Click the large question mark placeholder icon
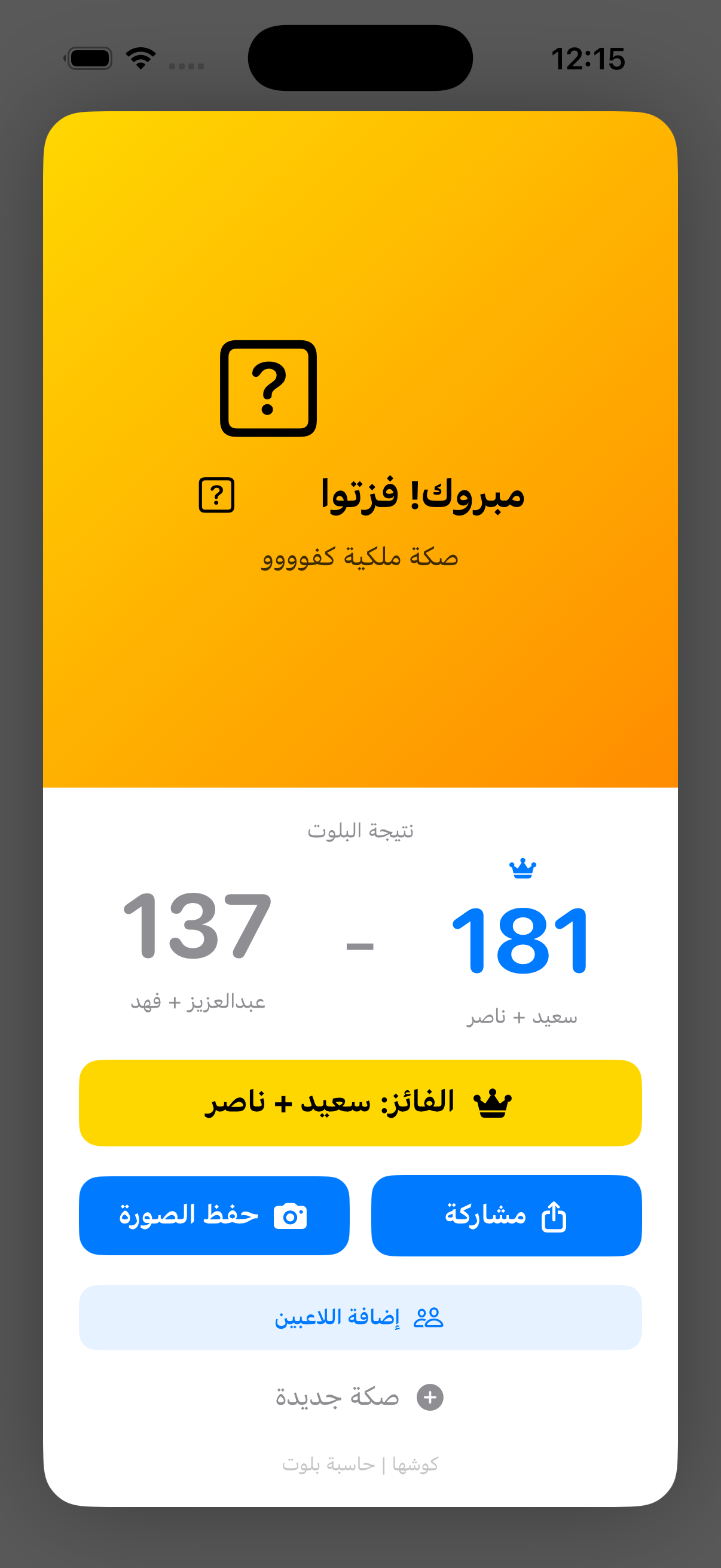 coord(269,389)
